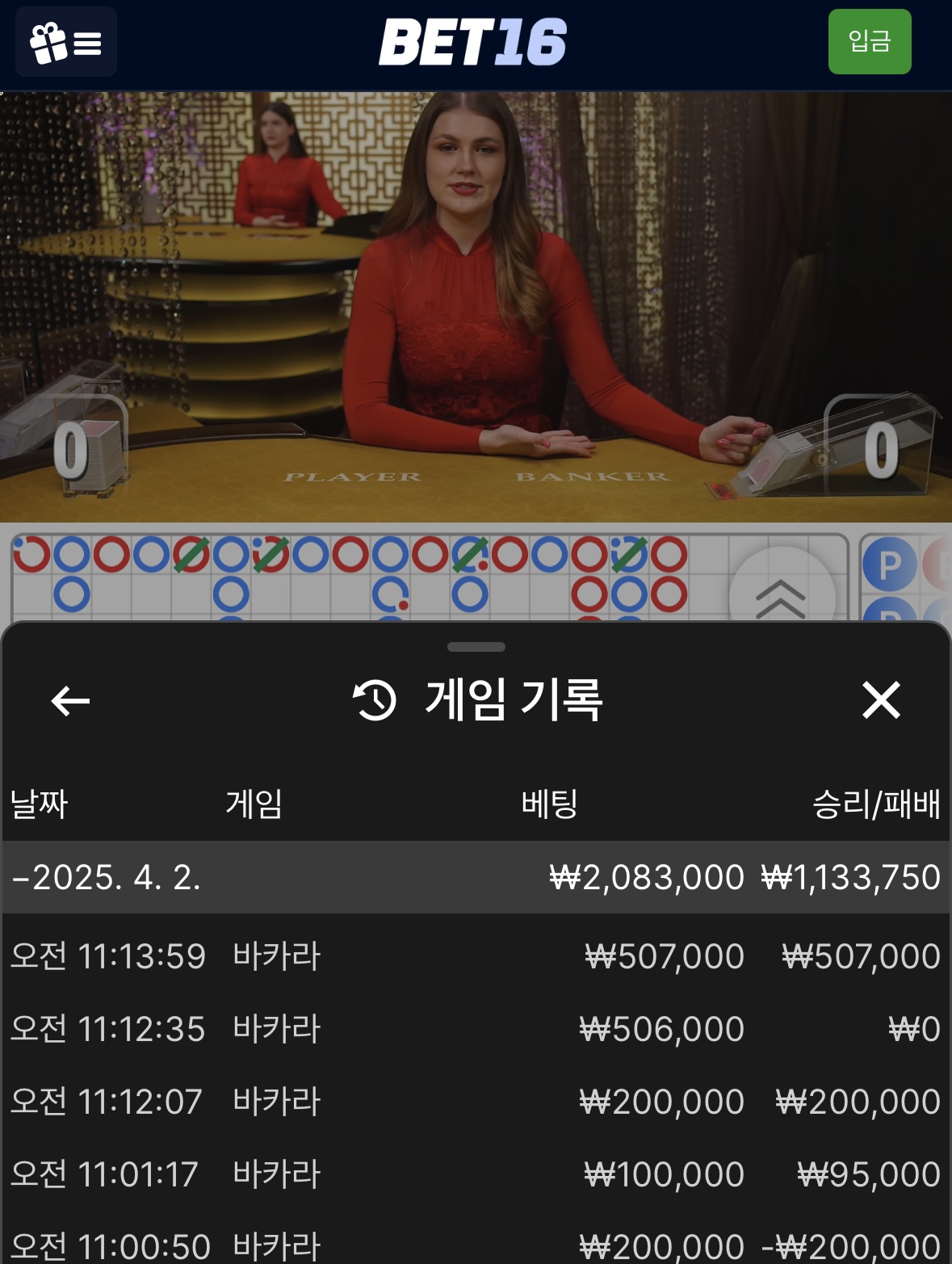Open the gift and menu button
Image resolution: width=952 pixels, height=1264 pixels.
(x=66, y=42)
